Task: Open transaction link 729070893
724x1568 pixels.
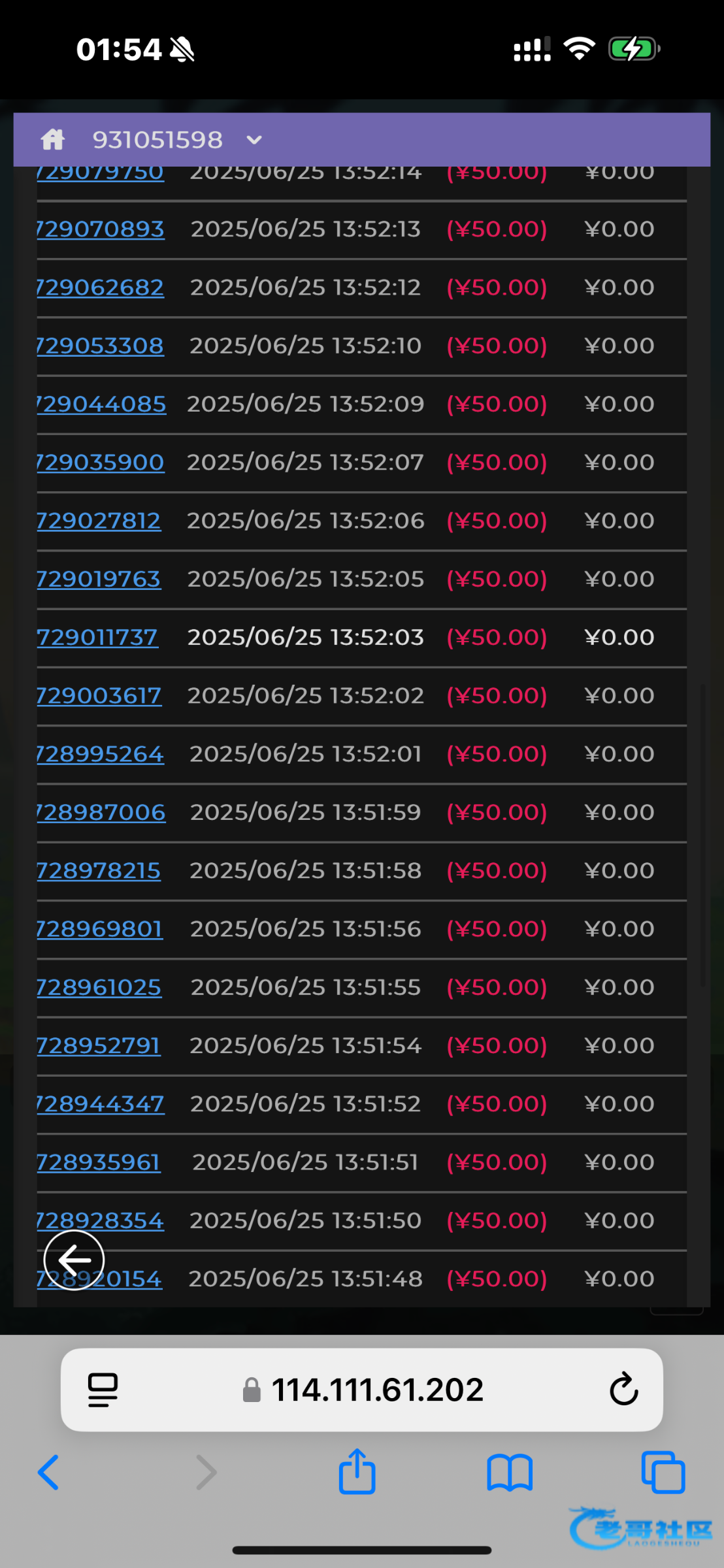Action: click(x=101, y=229)
